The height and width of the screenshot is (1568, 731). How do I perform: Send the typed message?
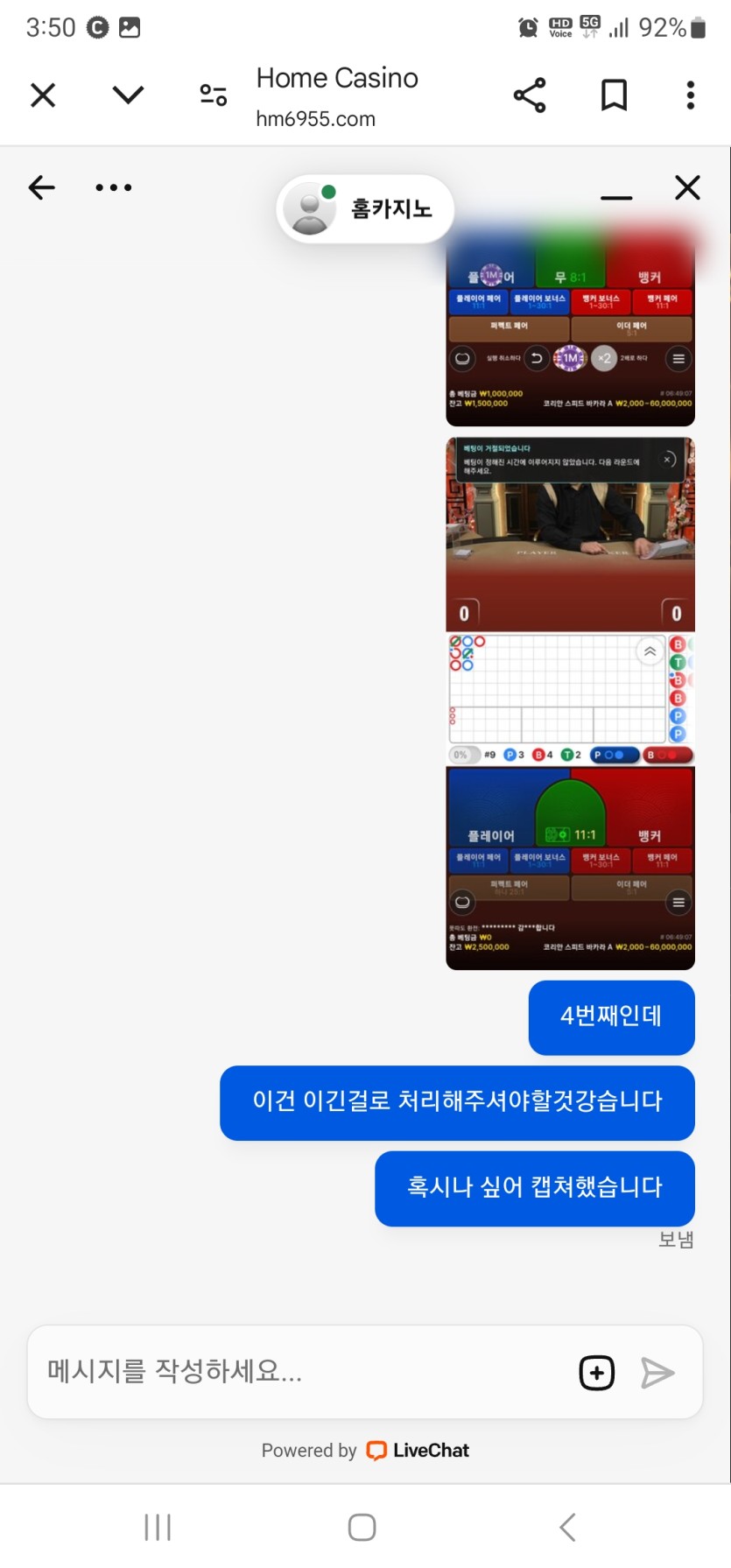pos(657,1372)
